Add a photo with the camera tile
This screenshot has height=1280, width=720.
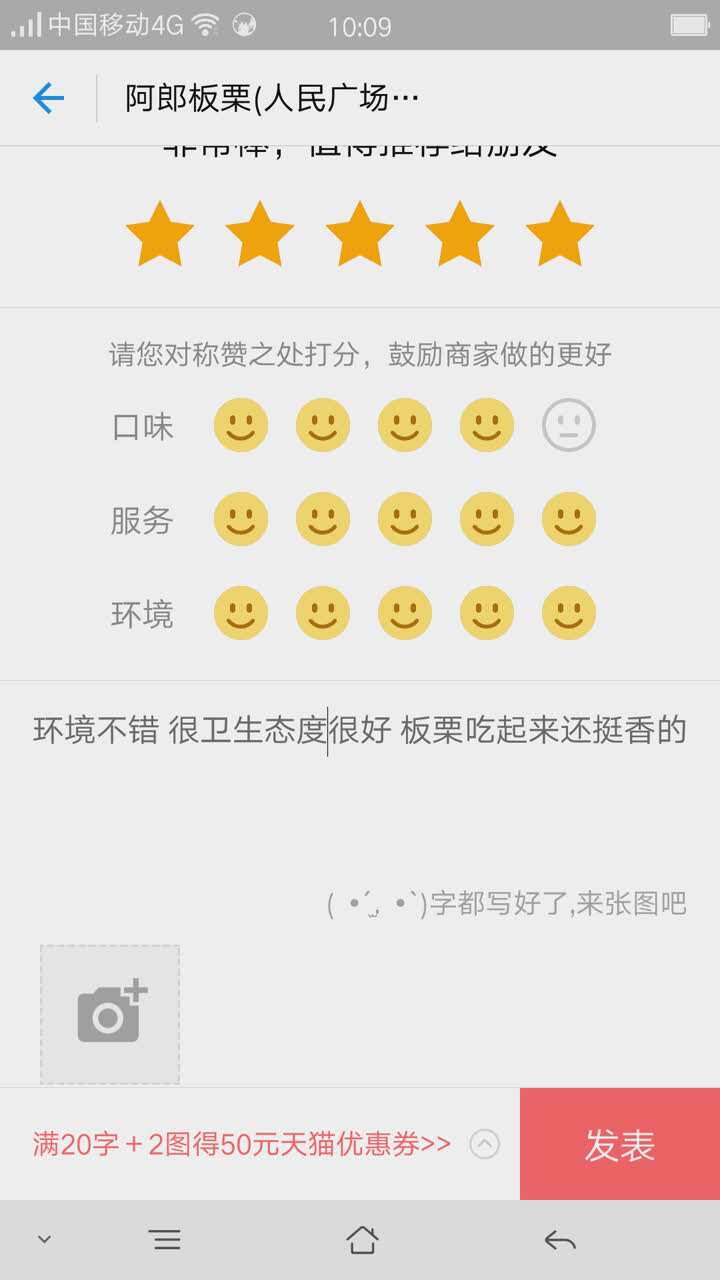110,1014
